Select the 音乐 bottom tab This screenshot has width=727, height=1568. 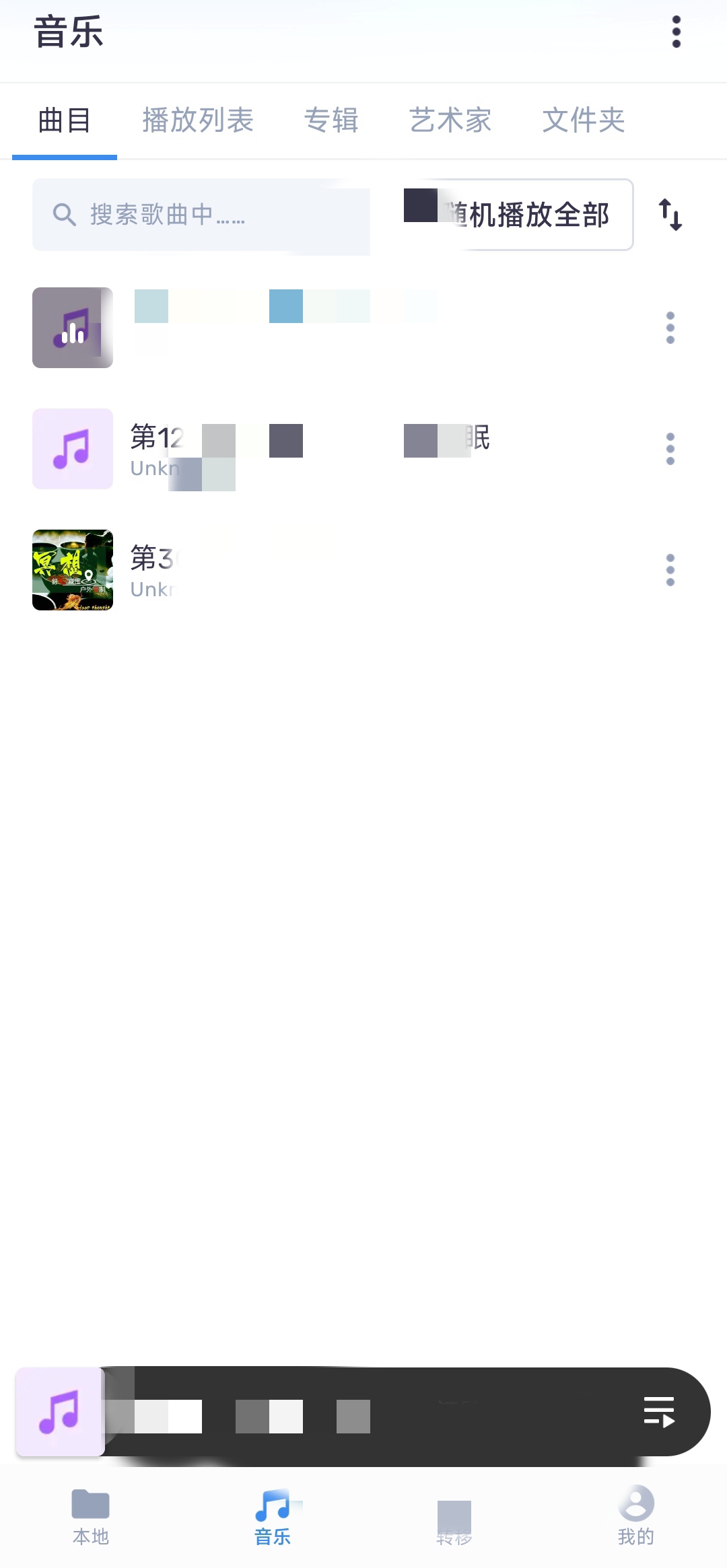pyautogui.click(x=273, y=1518)
